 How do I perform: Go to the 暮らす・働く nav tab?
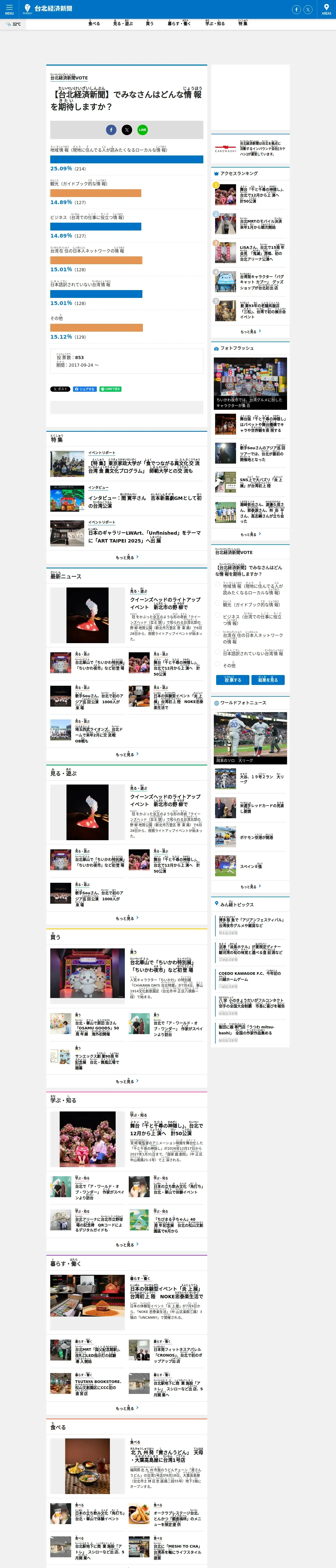(x=179, y=23)
